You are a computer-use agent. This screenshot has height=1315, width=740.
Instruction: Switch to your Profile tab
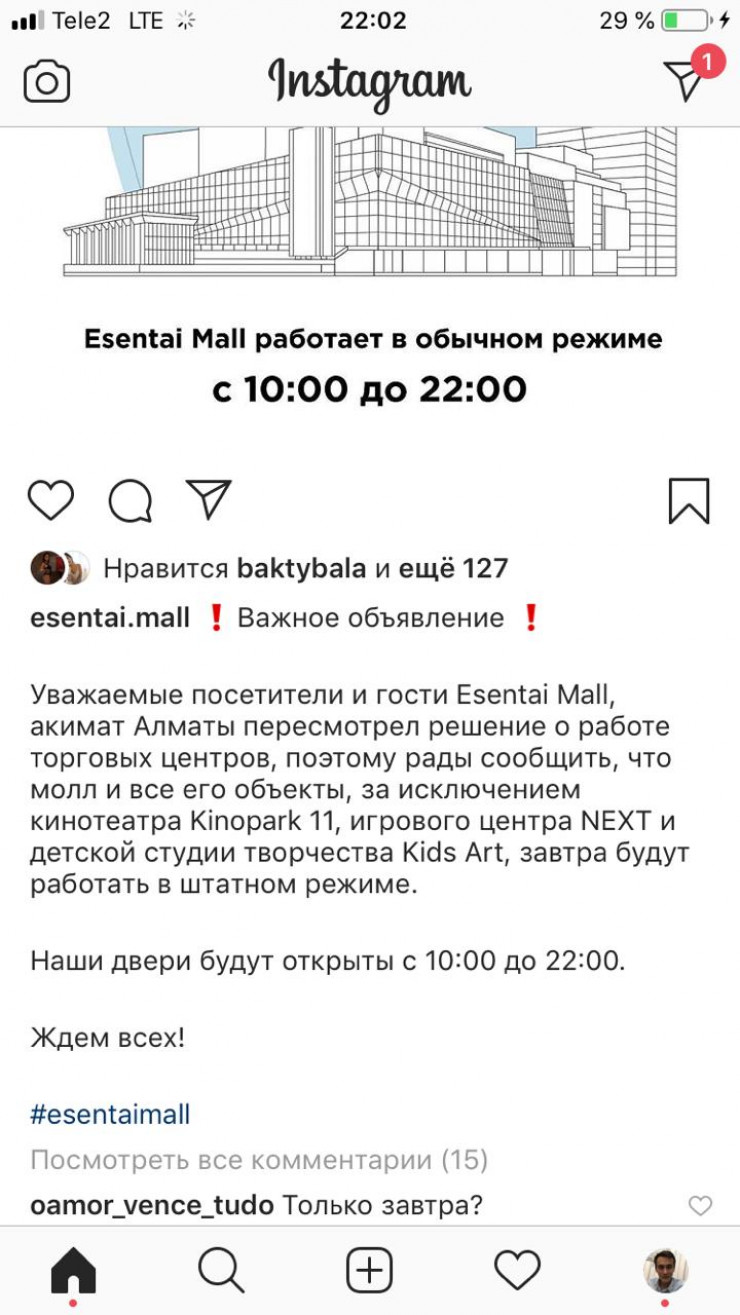665,1271
